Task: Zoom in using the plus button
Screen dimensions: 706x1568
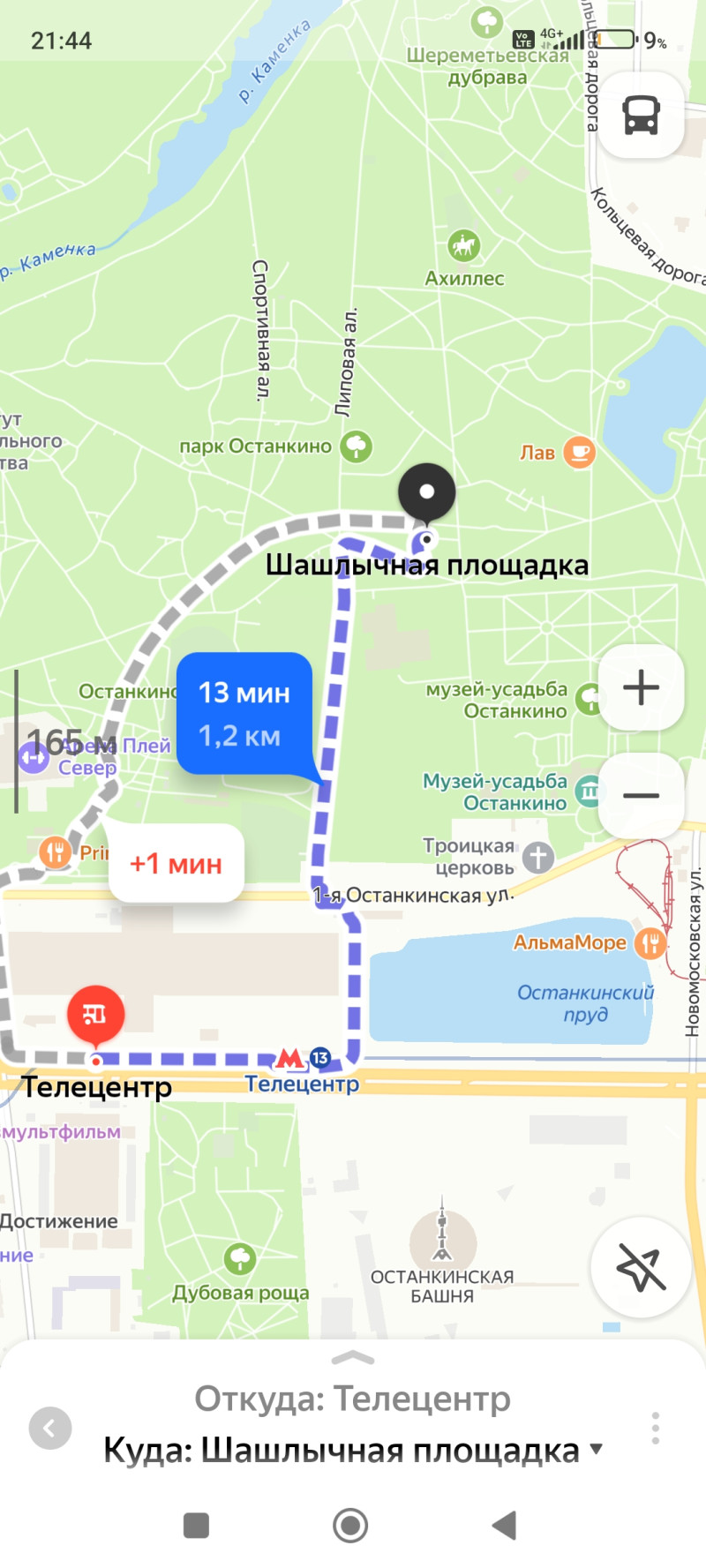Action: pyautogui.click(x=641, y=688)
